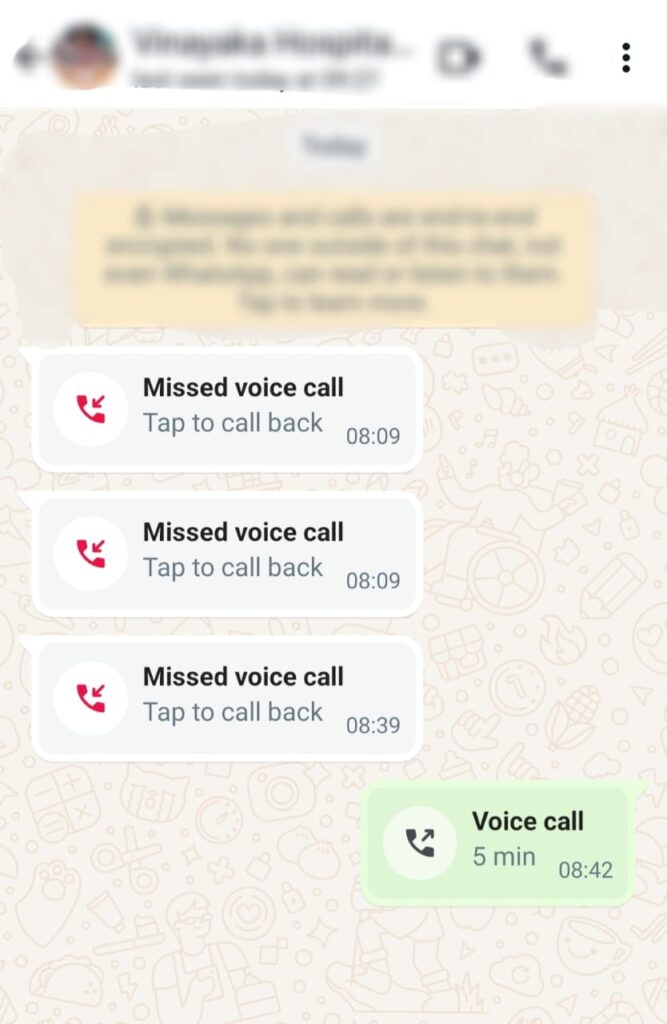
Task: Go back using the arrow
Action: [x=27, y=58]
